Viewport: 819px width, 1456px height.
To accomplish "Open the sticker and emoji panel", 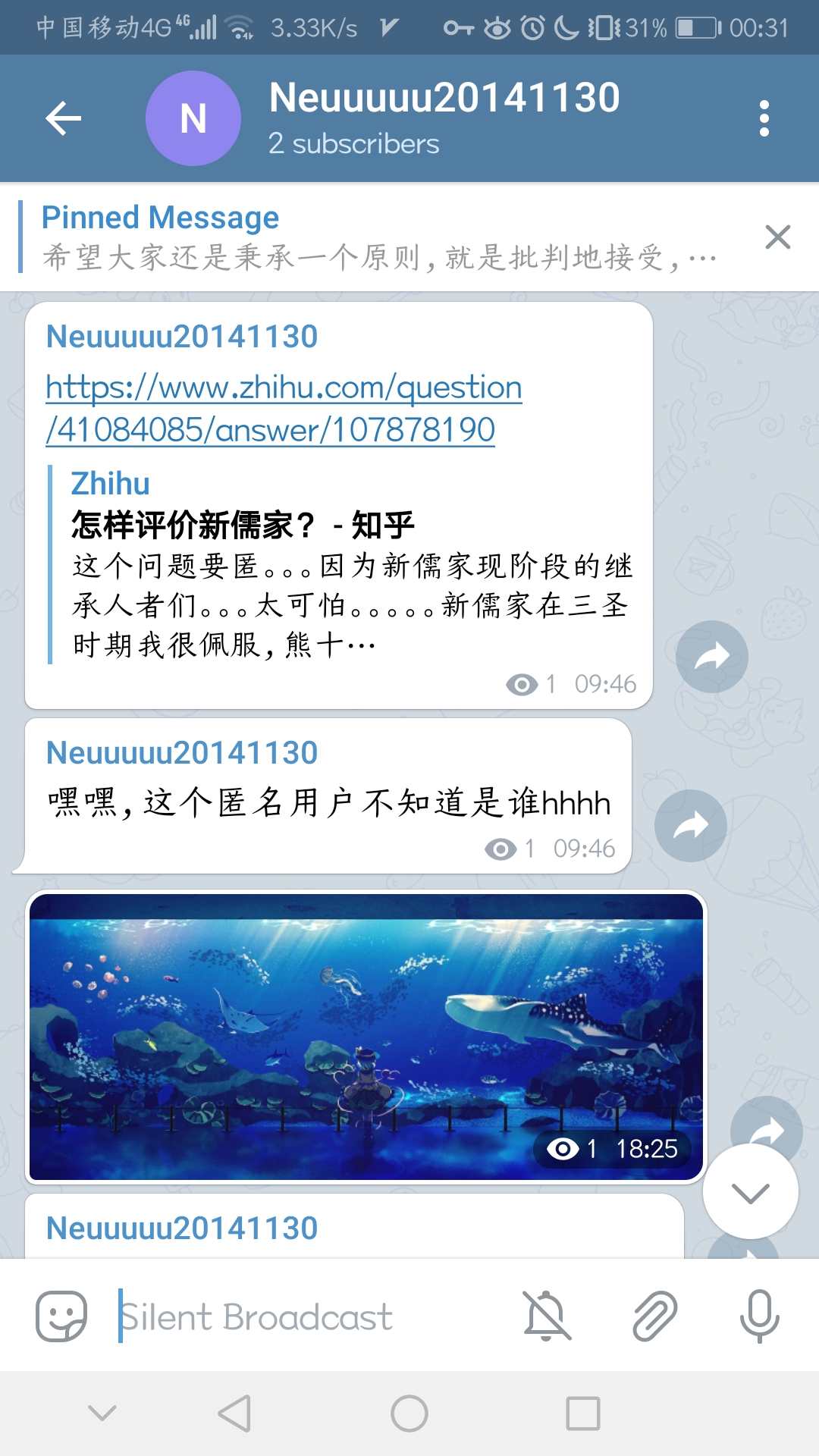I will [61, 1316].
